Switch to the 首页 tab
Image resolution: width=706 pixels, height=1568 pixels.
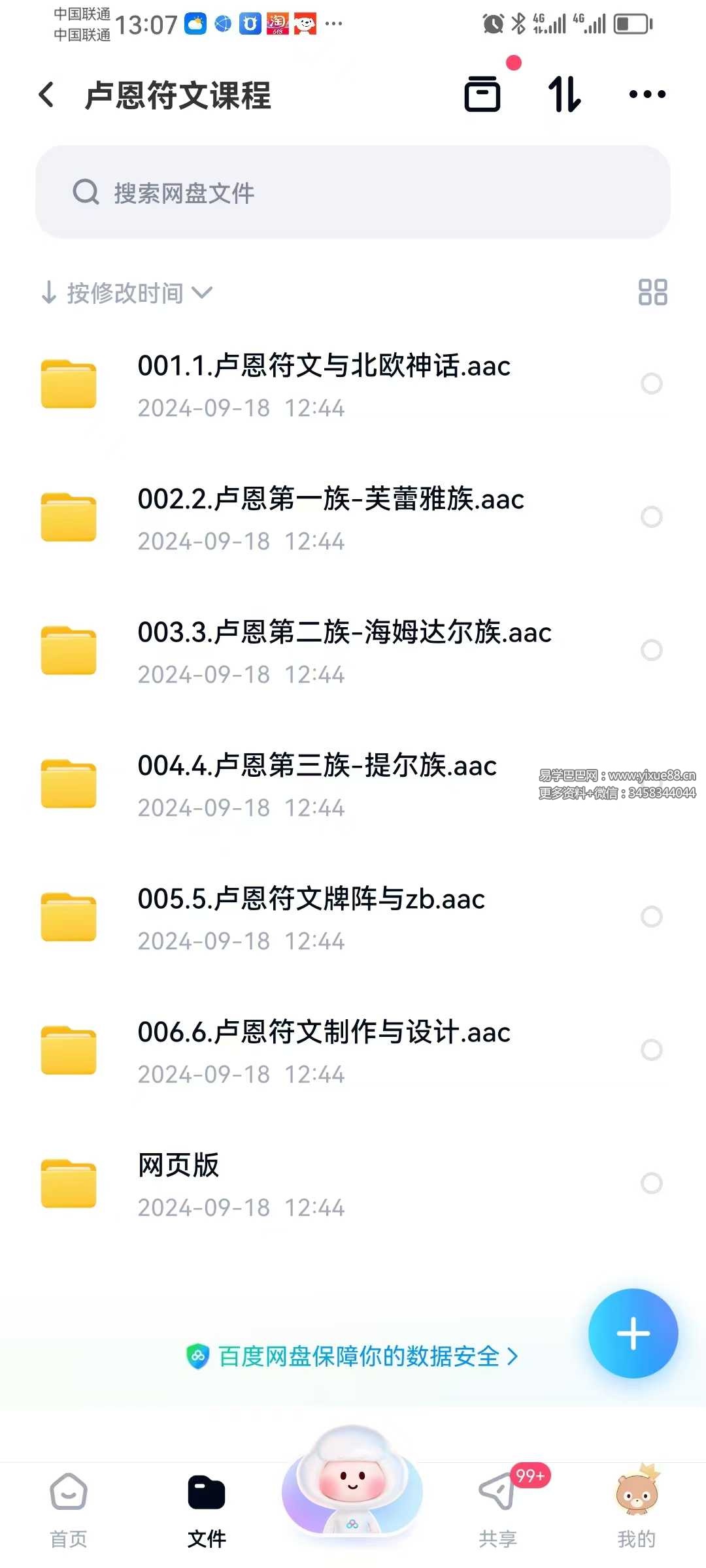pos(69,1509)
